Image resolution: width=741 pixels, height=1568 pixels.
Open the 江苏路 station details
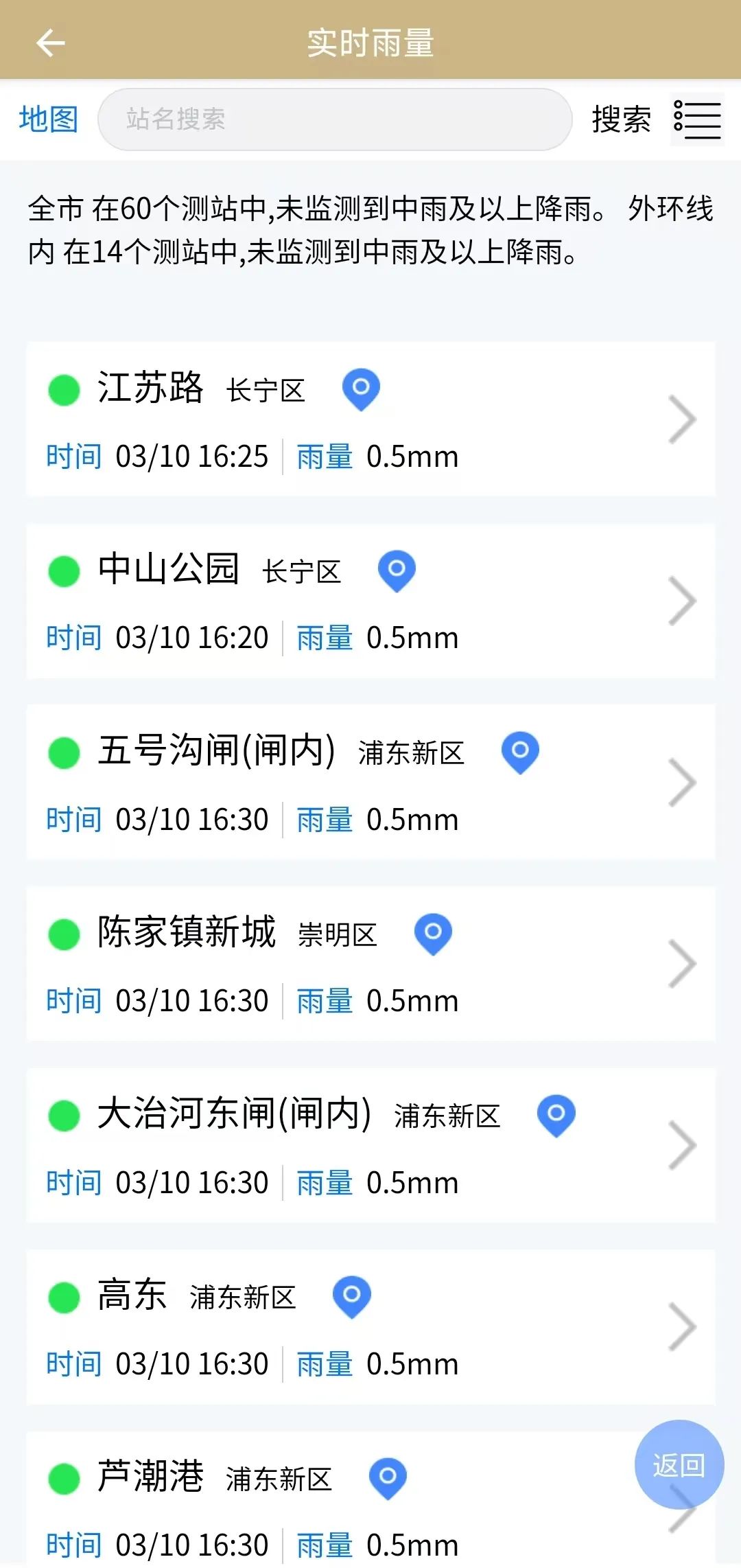(370, 419)
